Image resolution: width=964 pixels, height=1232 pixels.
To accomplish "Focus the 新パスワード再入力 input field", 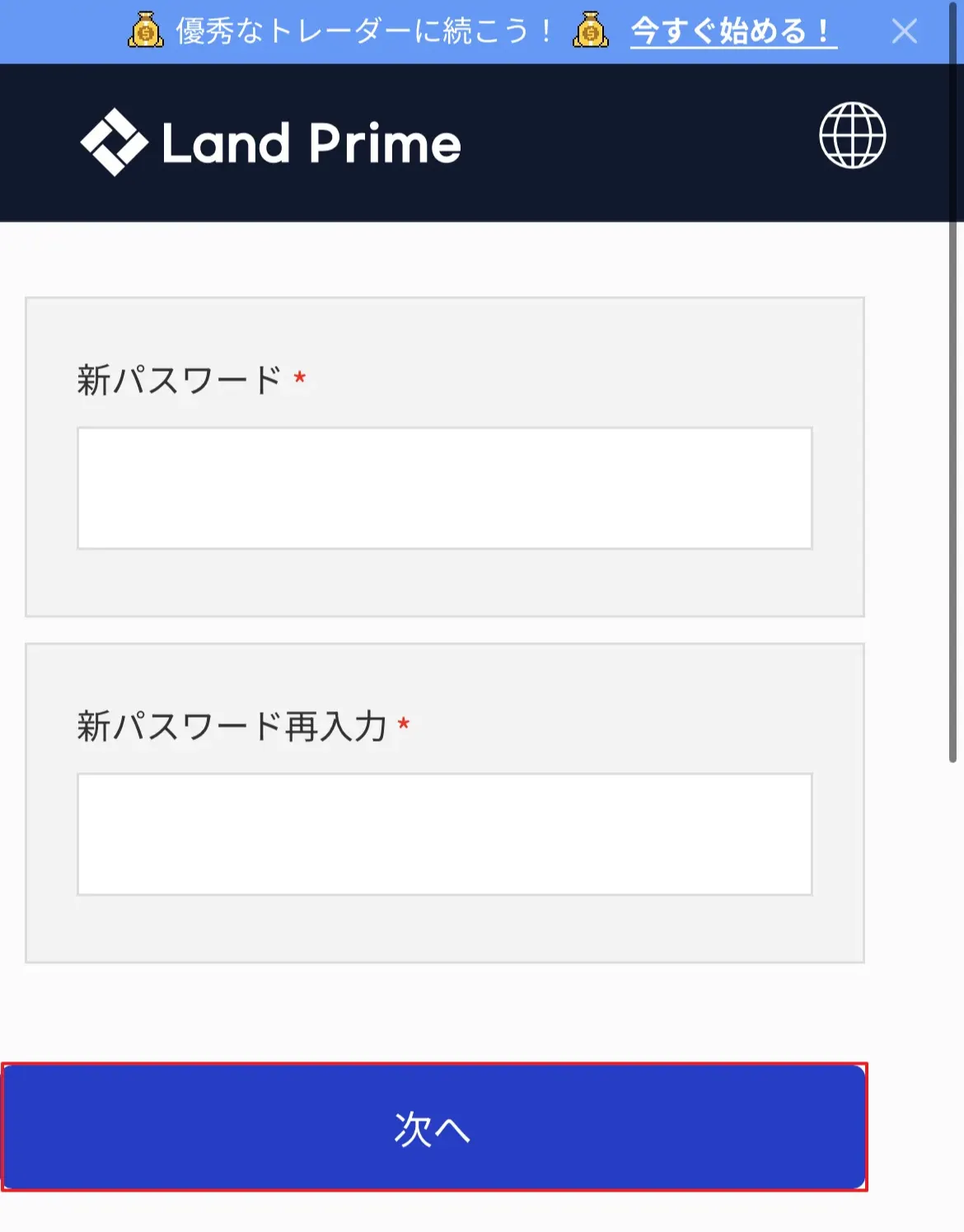I will point(444,834).
